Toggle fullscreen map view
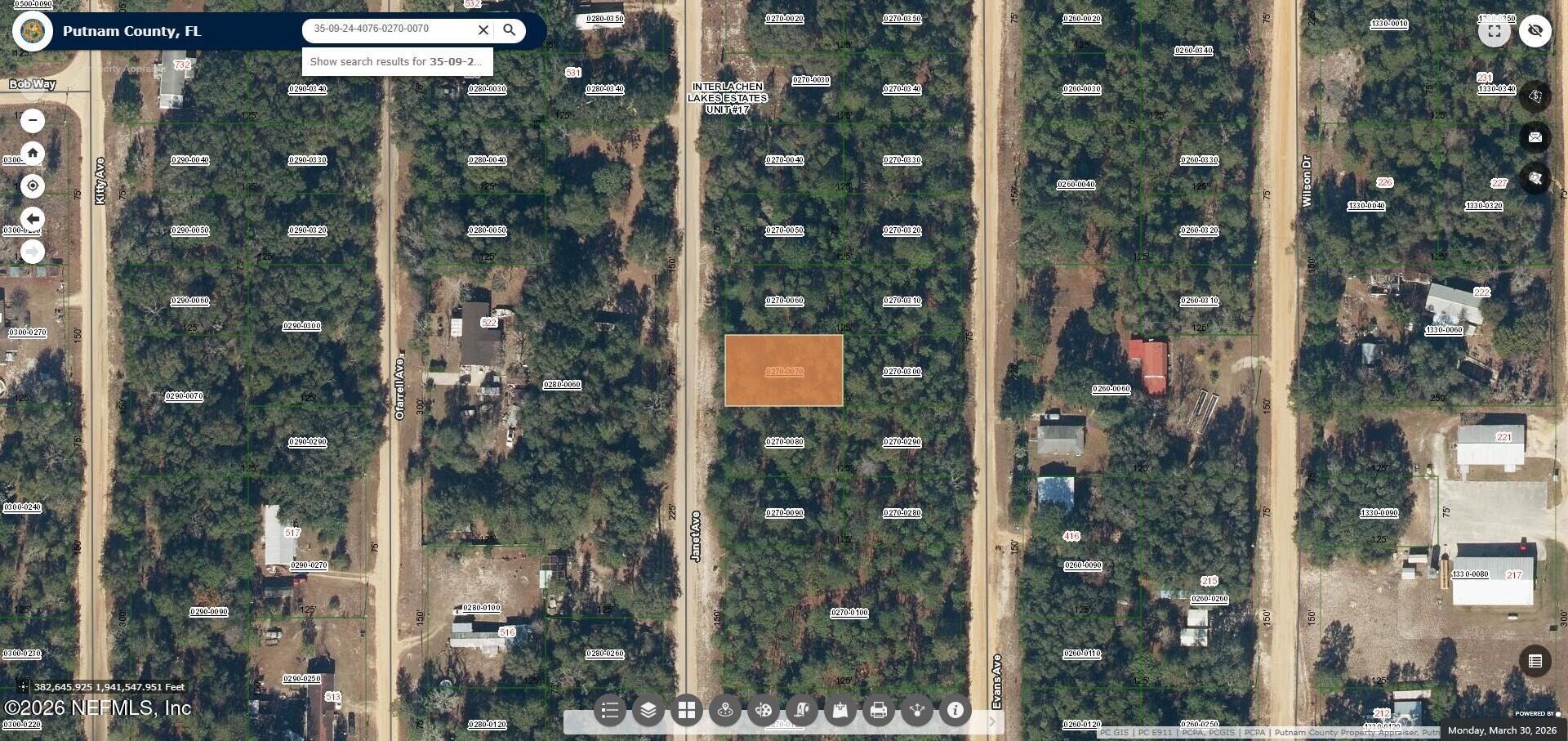 coord(1494,31)
